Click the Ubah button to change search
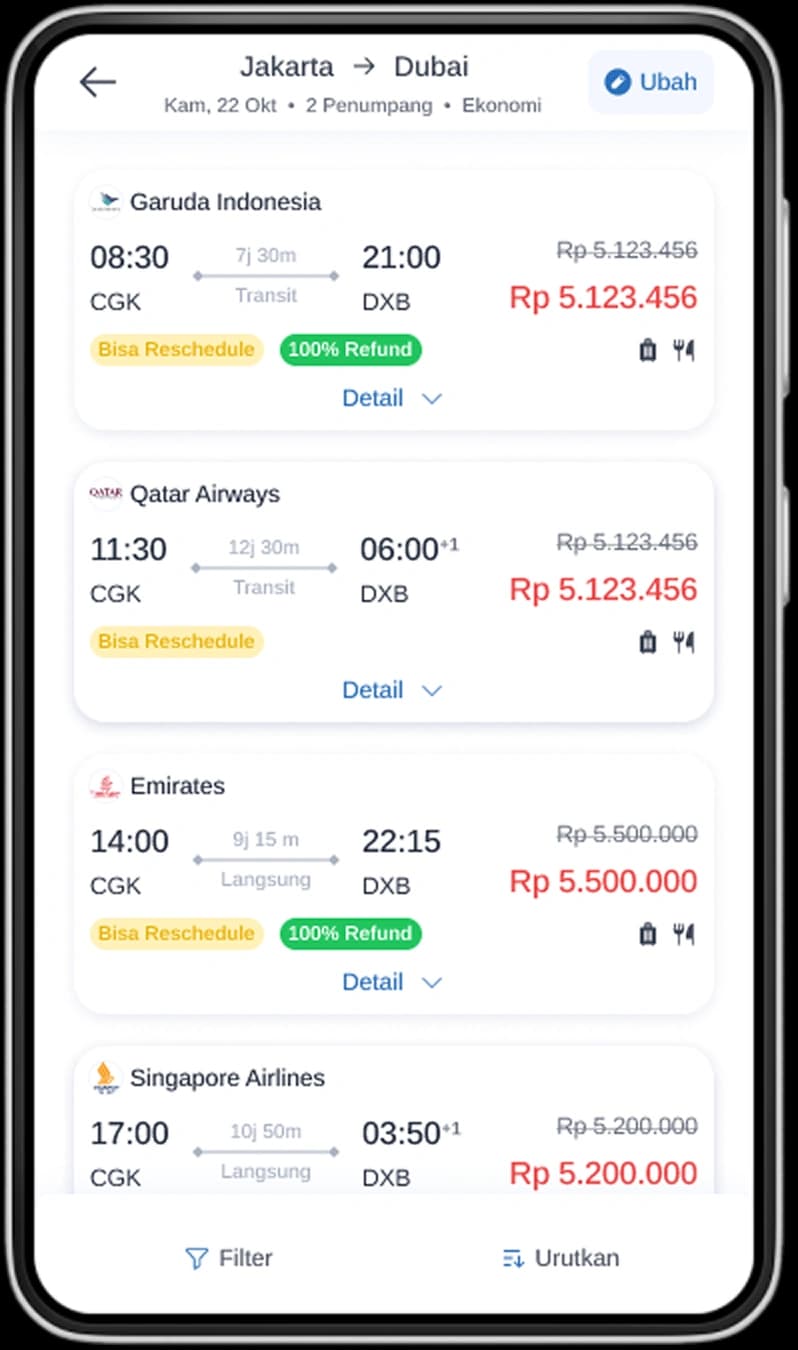This screenshot has height=1350, width=798. coord(650,82)
